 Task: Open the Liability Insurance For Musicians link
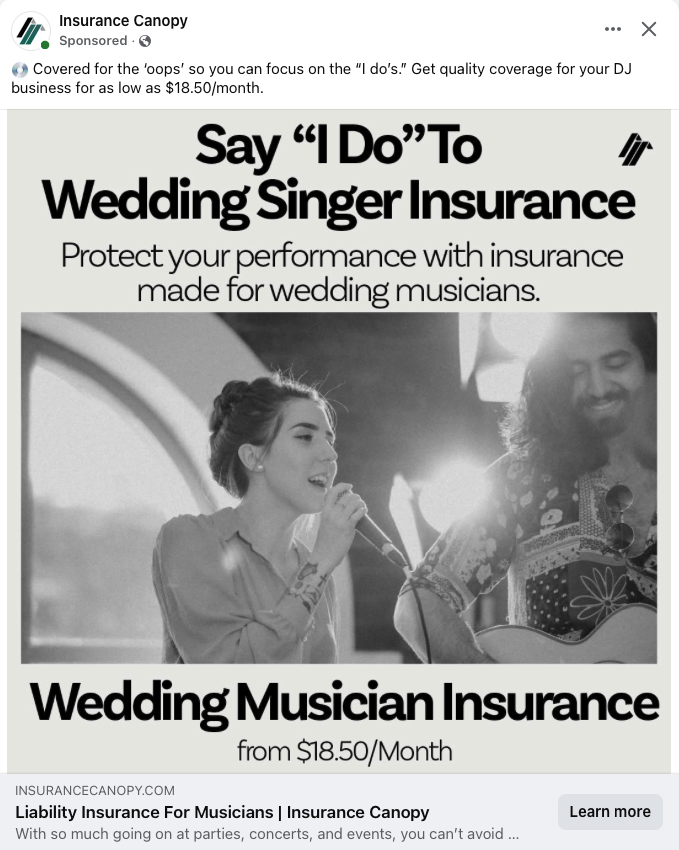(222, 812)
